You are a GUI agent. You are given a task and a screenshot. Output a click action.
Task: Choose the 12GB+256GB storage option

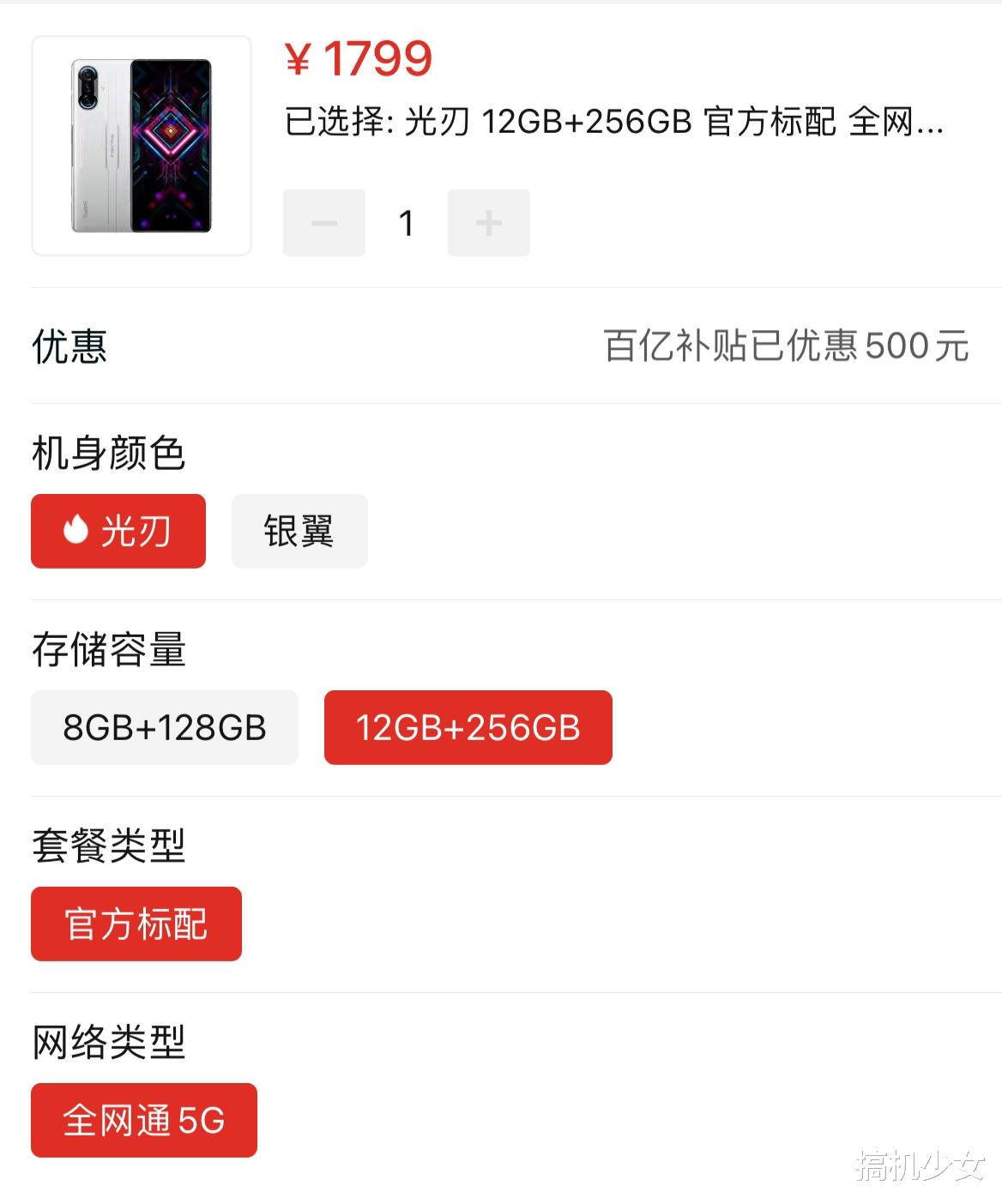(468, 727)
